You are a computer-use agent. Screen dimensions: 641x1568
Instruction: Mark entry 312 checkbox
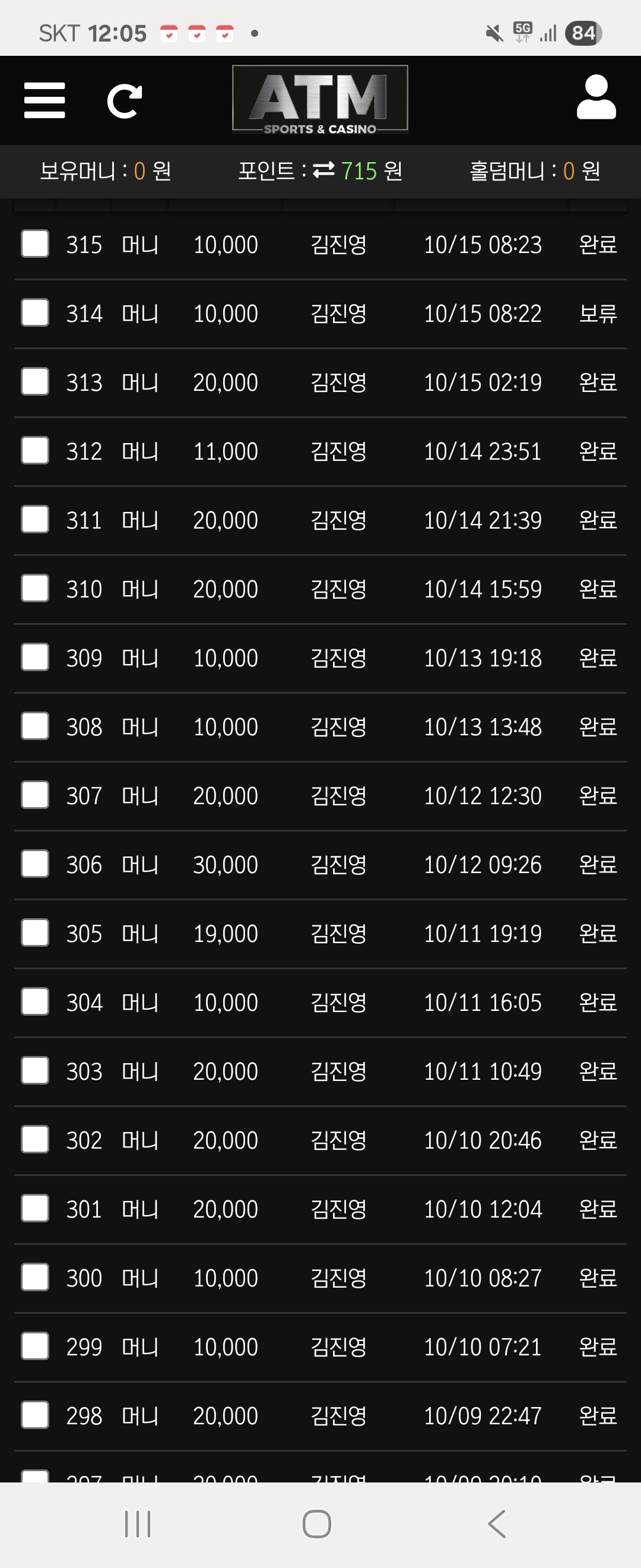[x=35, y=450]
